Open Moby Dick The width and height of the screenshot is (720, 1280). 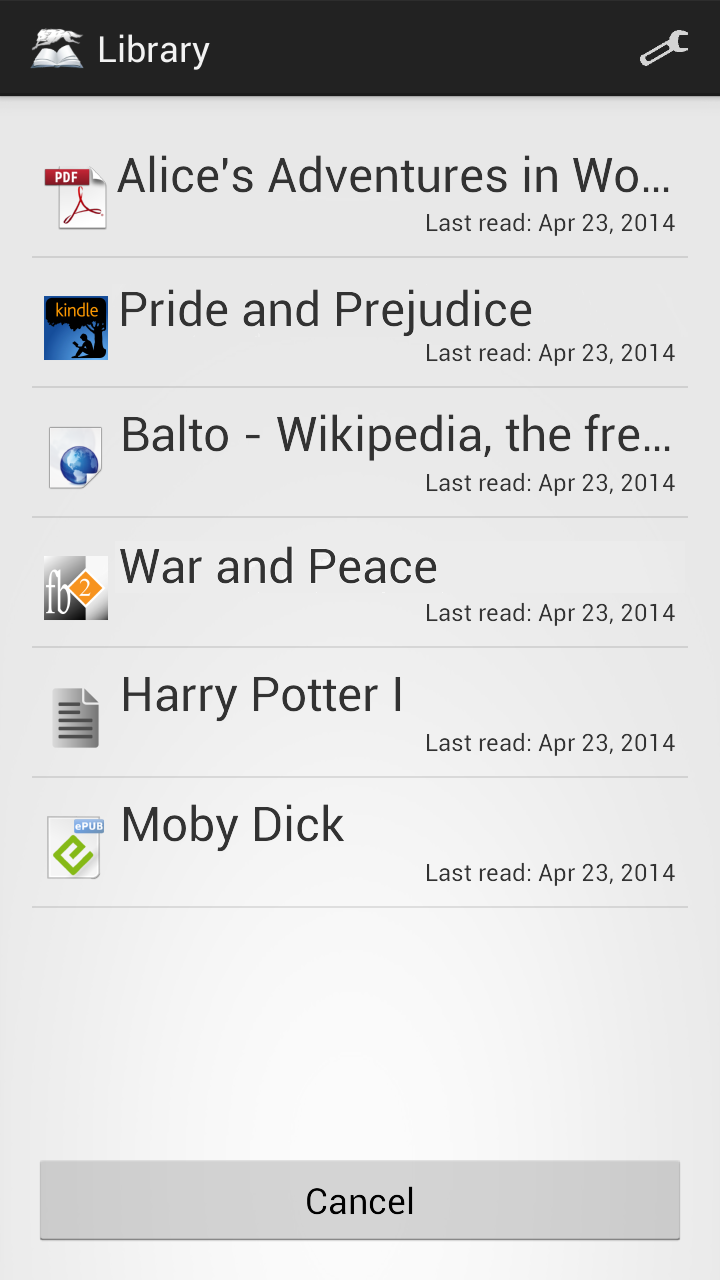coord(232,825)
